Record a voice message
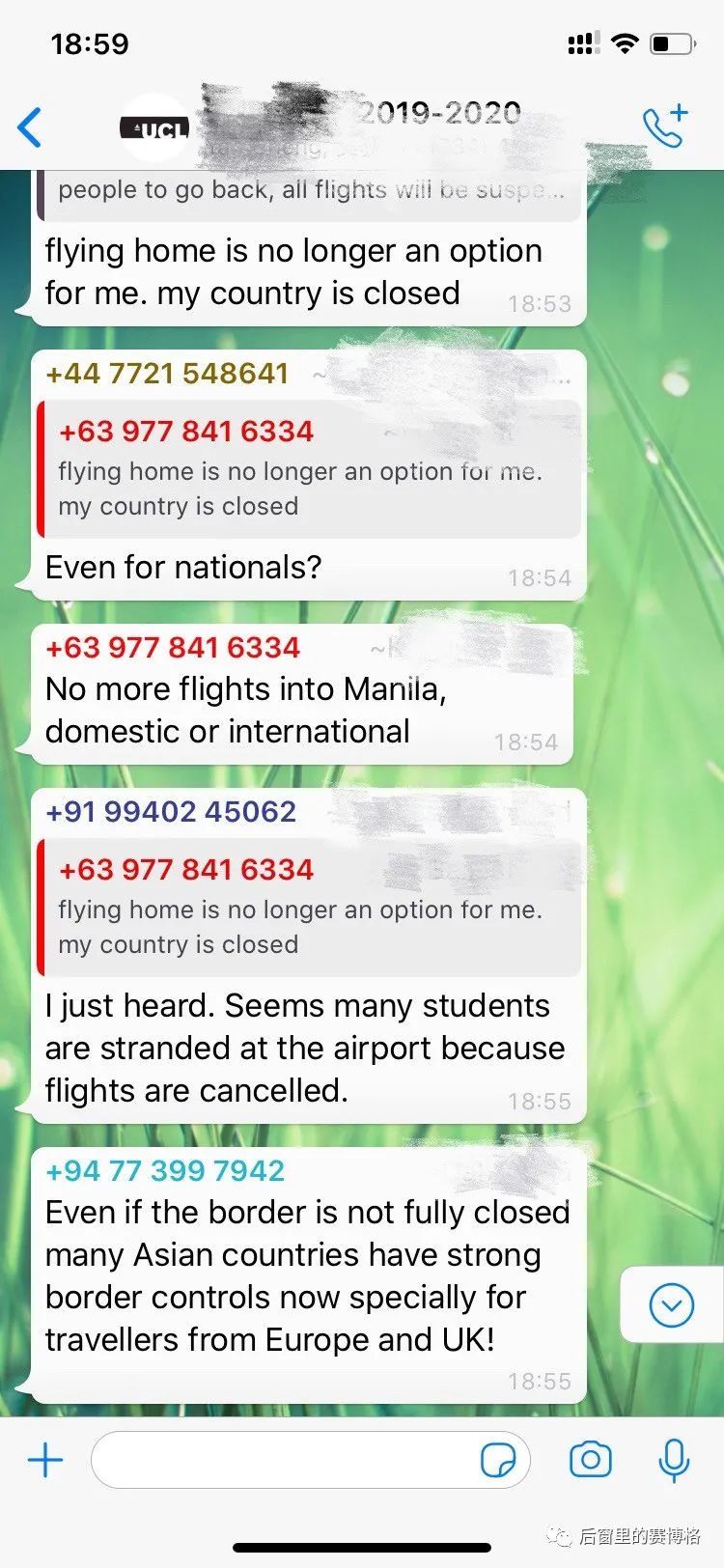Image resolution: width=724 pixels, height=1568 pixels. click(674, 1460)
